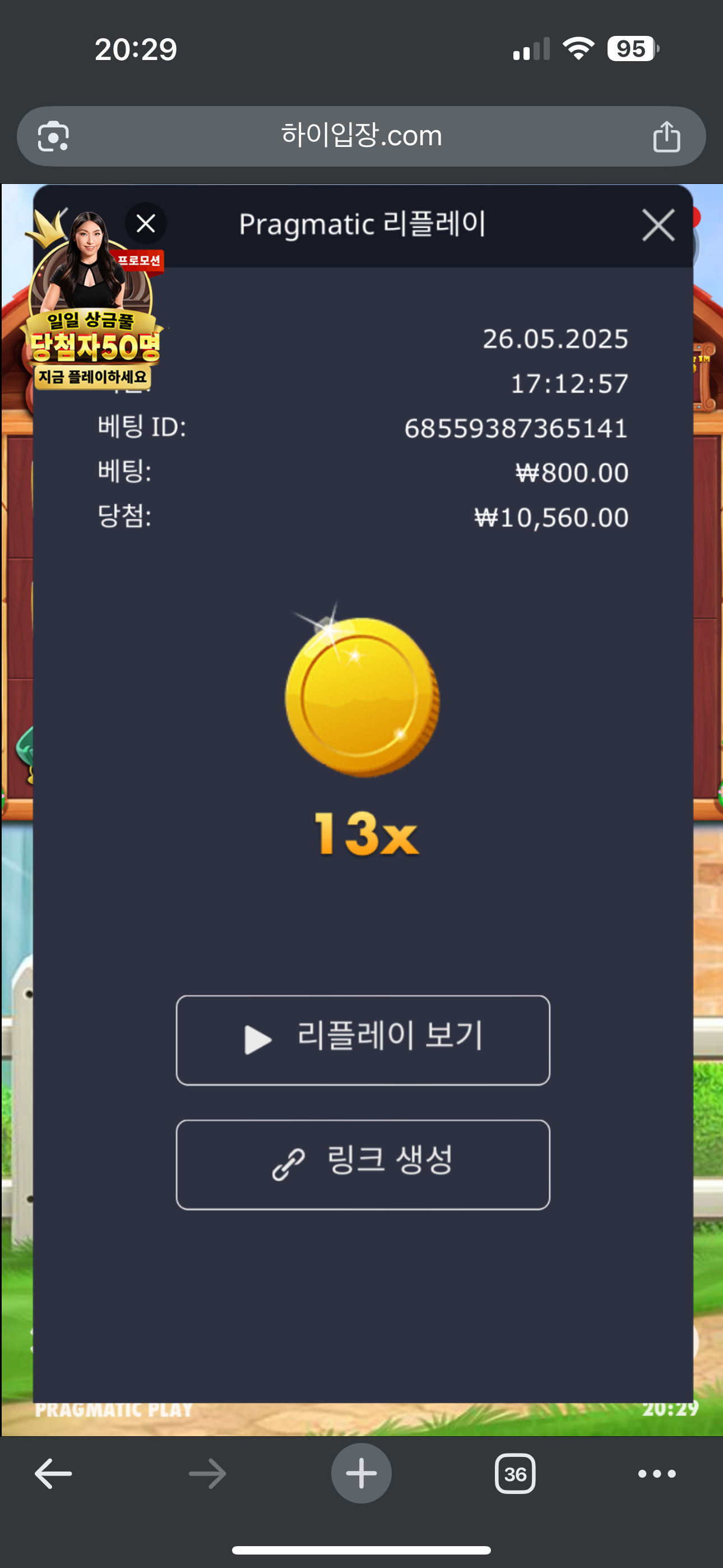The height and width of the screenshot is (1568, 723).
Task: Play the replay with 리플레이 보기
Action: pos(363,1040)
